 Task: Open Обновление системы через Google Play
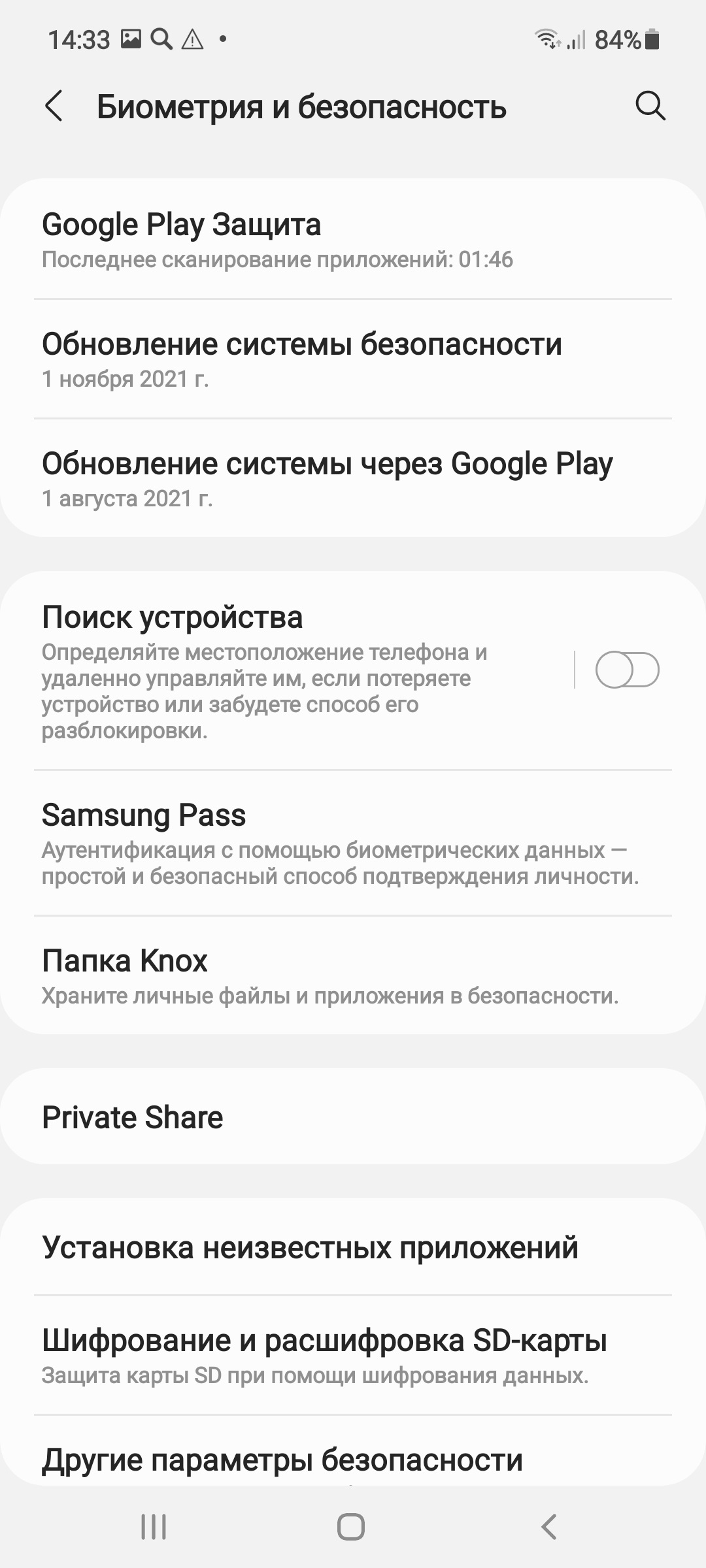tap(353, 478)
